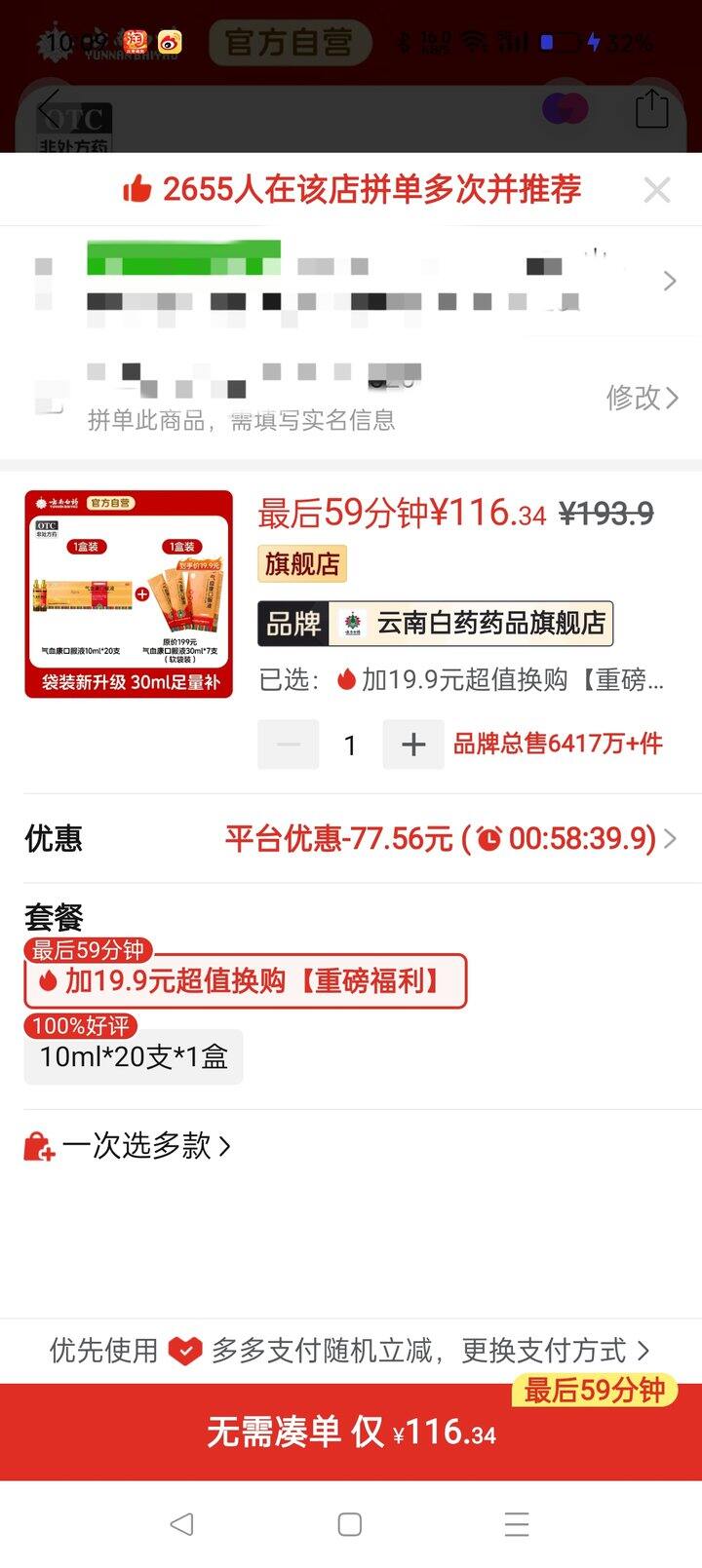702x1568 pixels.
Task: Tap 无需凑单 仅¥116.34 to buy now
Action: tap(351, 1433)
